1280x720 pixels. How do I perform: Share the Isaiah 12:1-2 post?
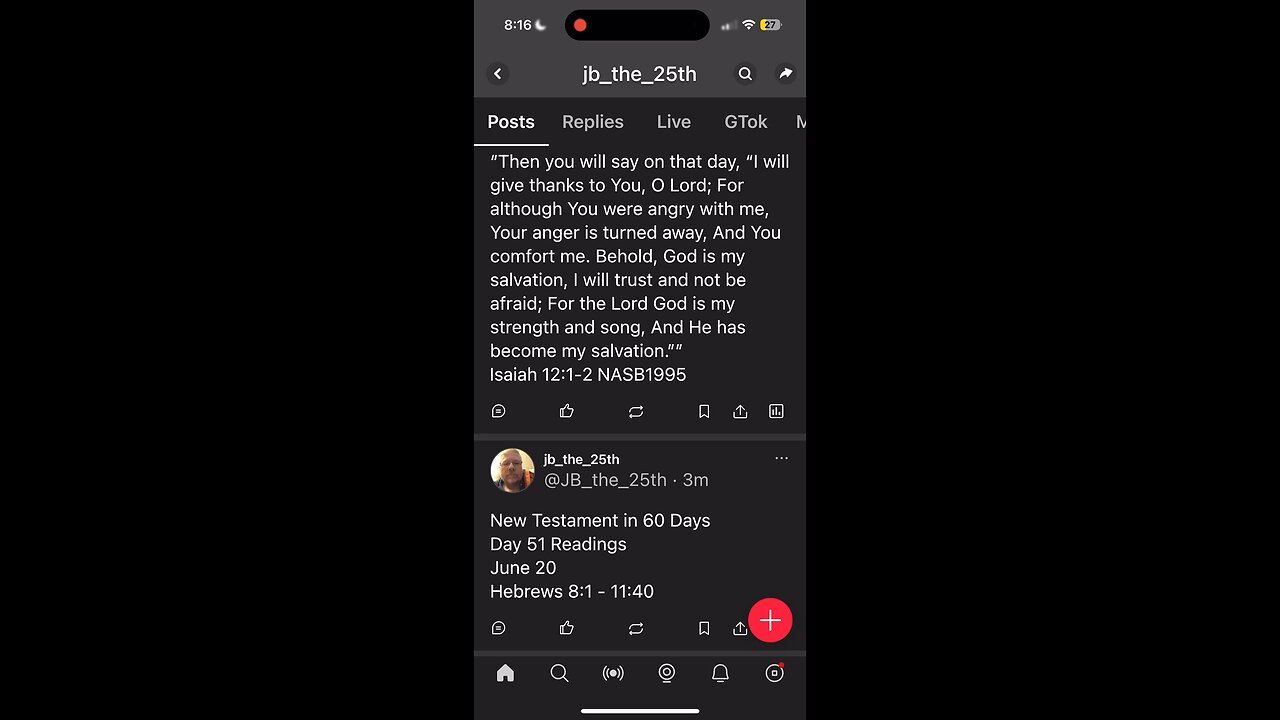tap(740, 411)
